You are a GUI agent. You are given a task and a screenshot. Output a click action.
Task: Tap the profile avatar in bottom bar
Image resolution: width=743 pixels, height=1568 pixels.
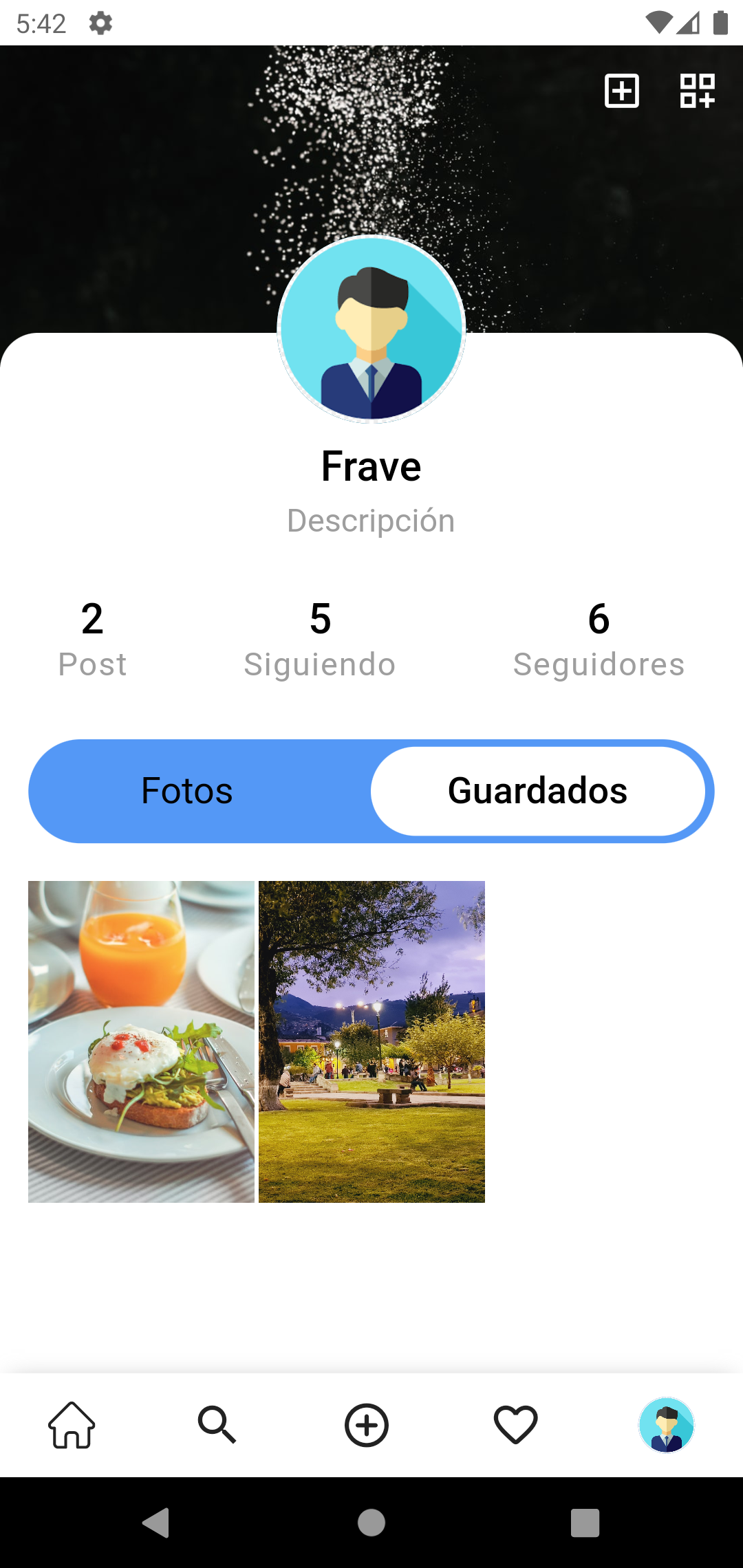[667, 1425]
